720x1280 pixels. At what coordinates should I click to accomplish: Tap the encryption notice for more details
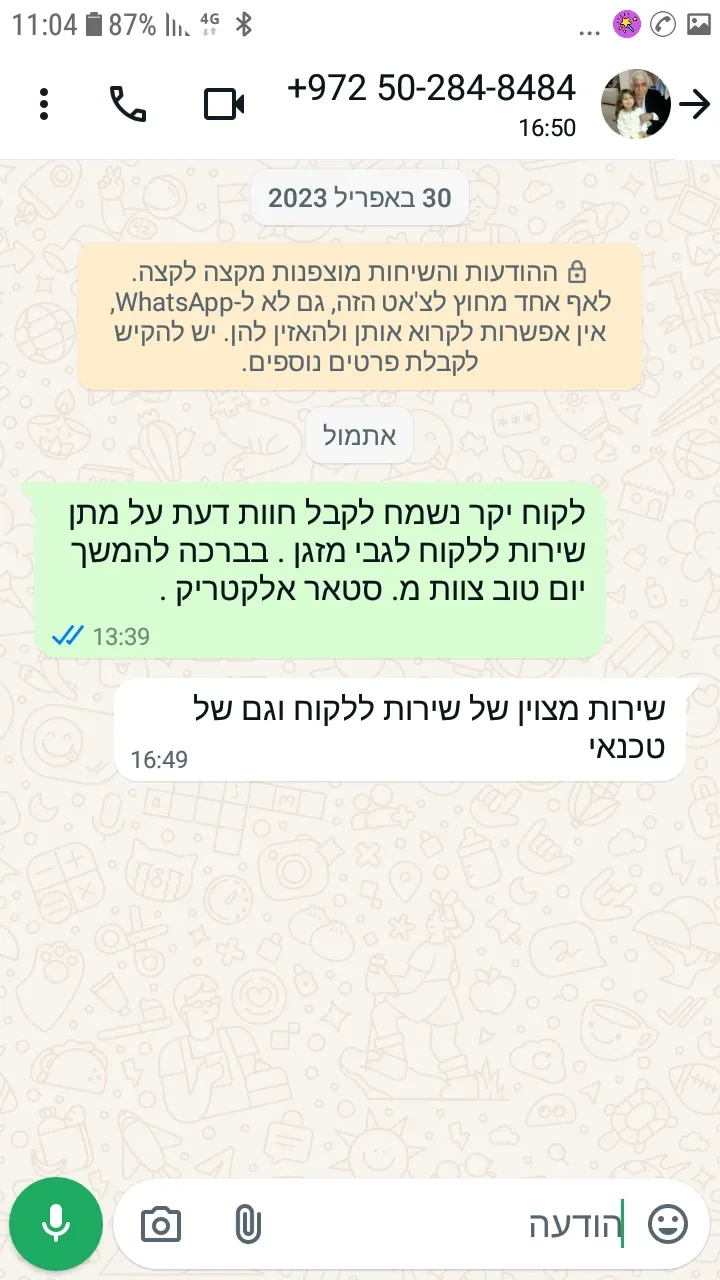point(360,316)
